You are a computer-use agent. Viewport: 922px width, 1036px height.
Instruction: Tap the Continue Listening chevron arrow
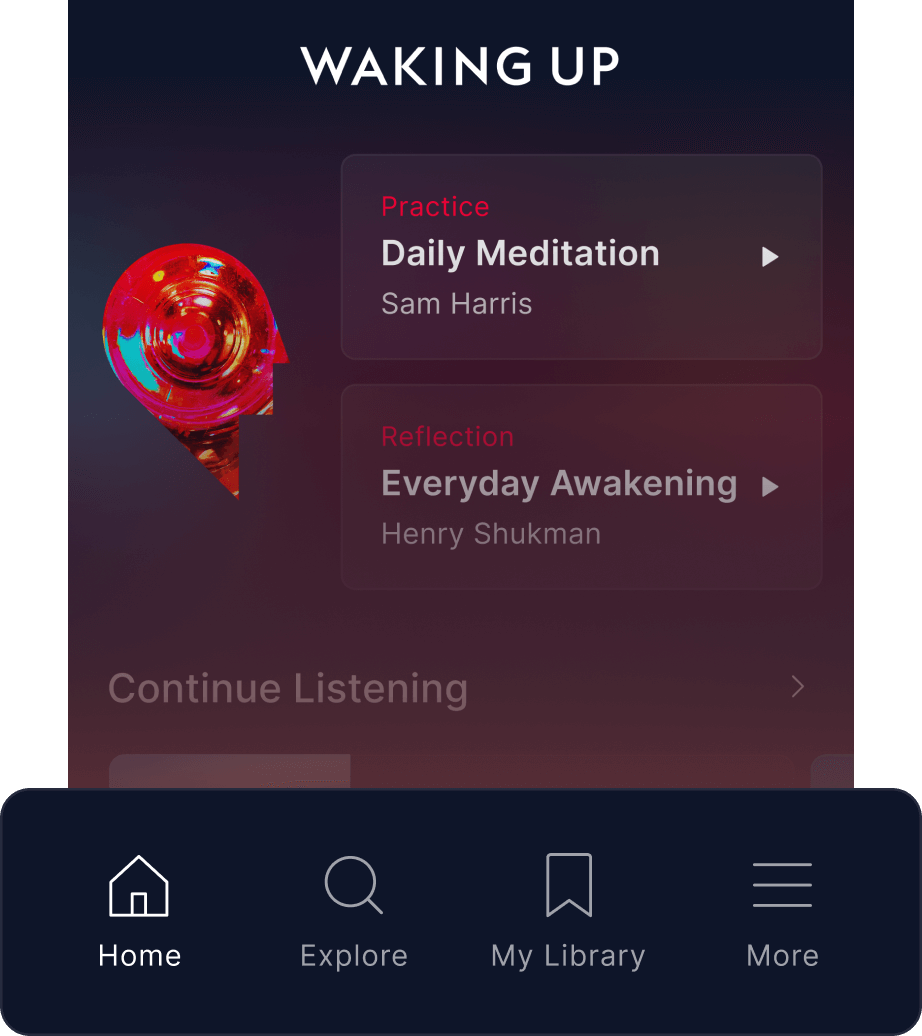pyautogui.click(x=796, y=687)
